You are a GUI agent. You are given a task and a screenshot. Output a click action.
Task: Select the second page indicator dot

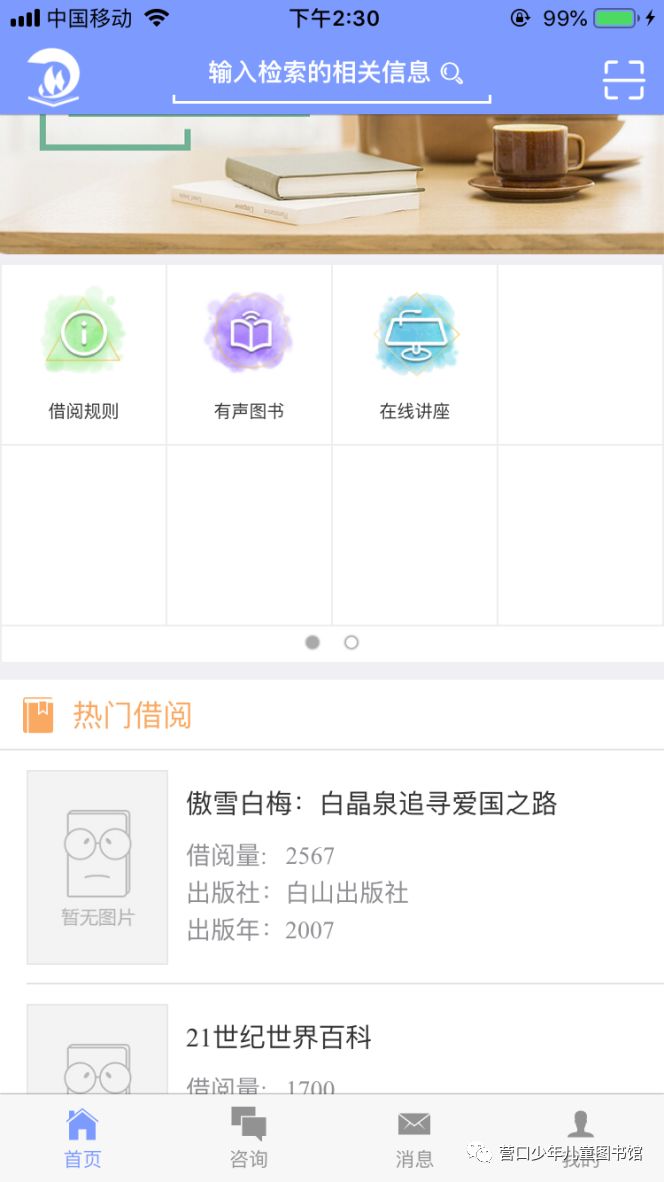coord(351,642)
